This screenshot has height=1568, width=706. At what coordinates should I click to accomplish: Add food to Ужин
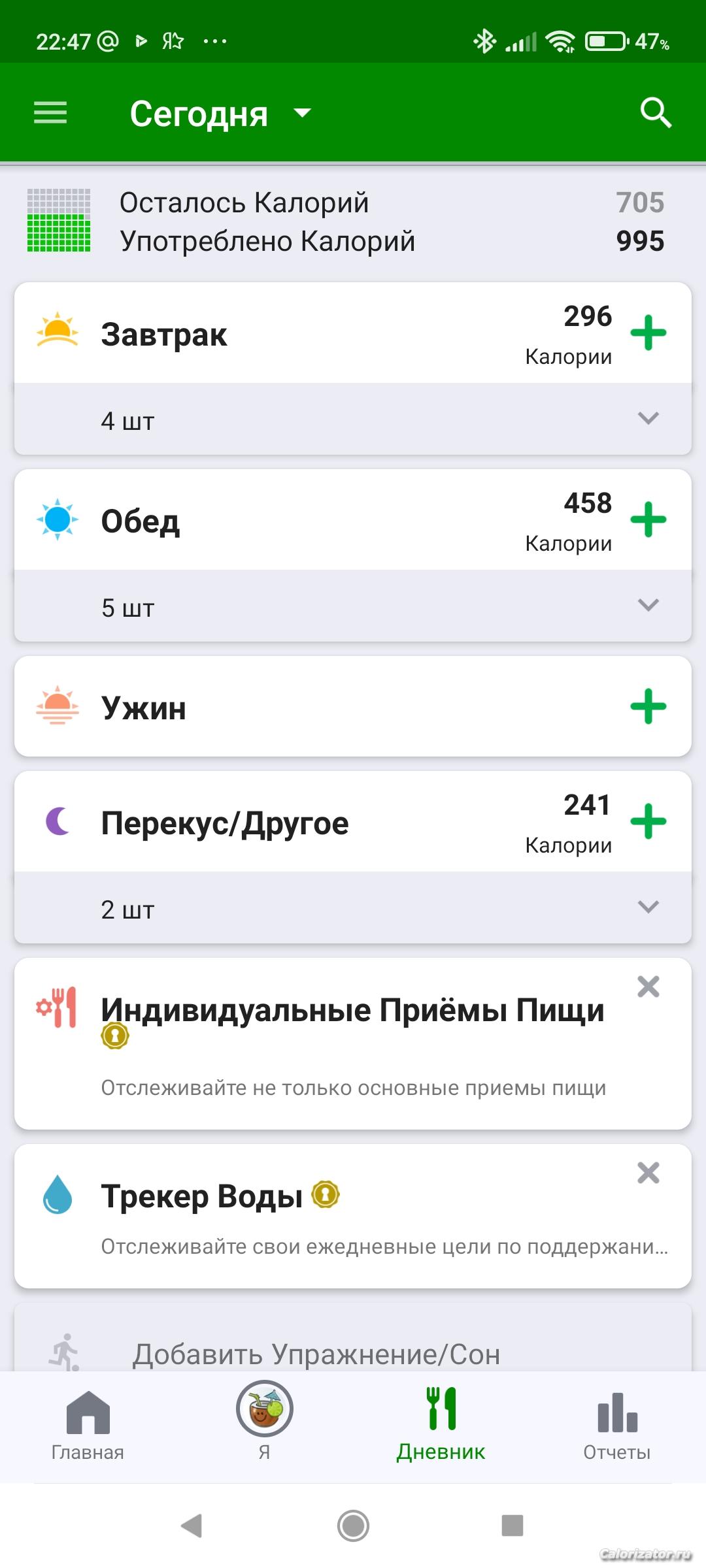click(x=648, y=707)
